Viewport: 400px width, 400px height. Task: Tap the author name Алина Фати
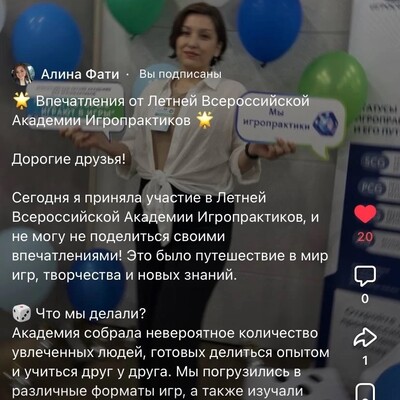click(x=80, y=74)
